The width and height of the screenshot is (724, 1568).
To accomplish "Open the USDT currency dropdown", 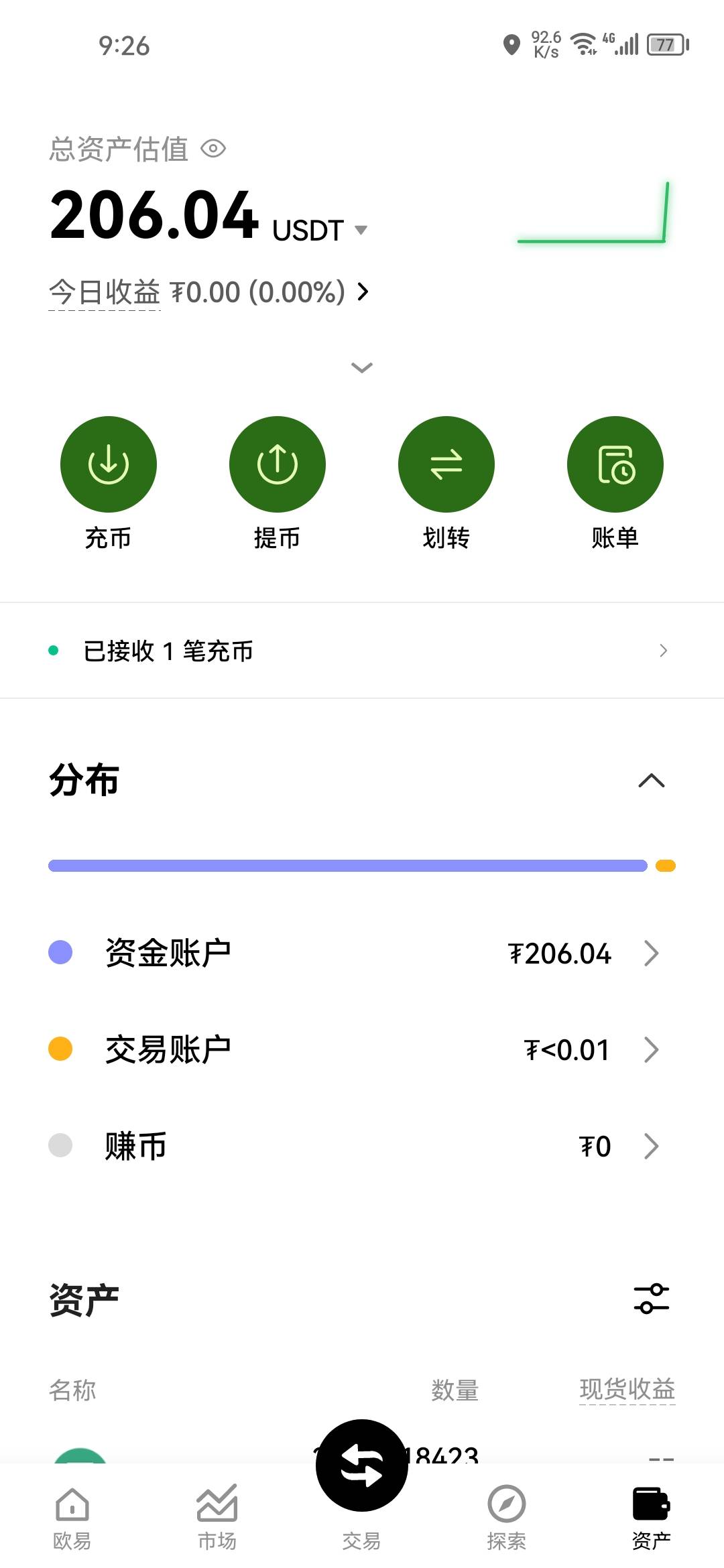I will click(320, 230).
